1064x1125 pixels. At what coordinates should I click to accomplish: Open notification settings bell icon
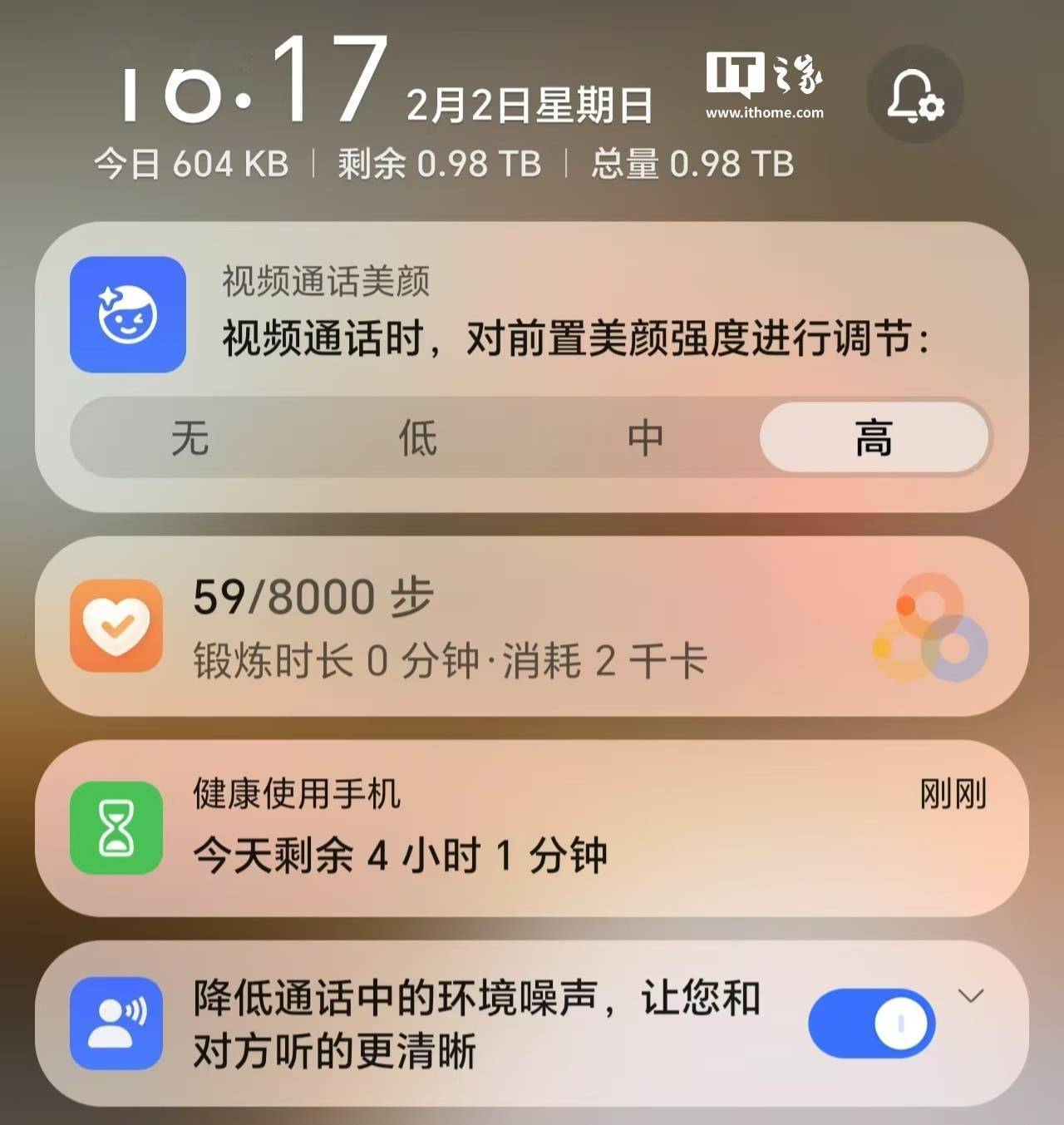tap(914, 94)
